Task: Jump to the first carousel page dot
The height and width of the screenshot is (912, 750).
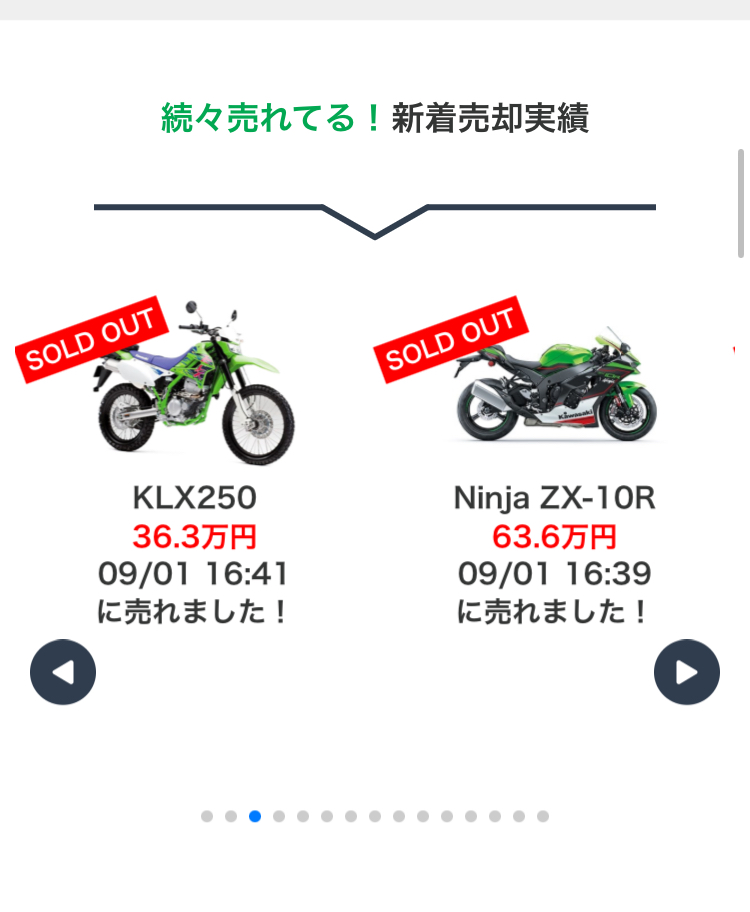Action: tap(207, 816)
